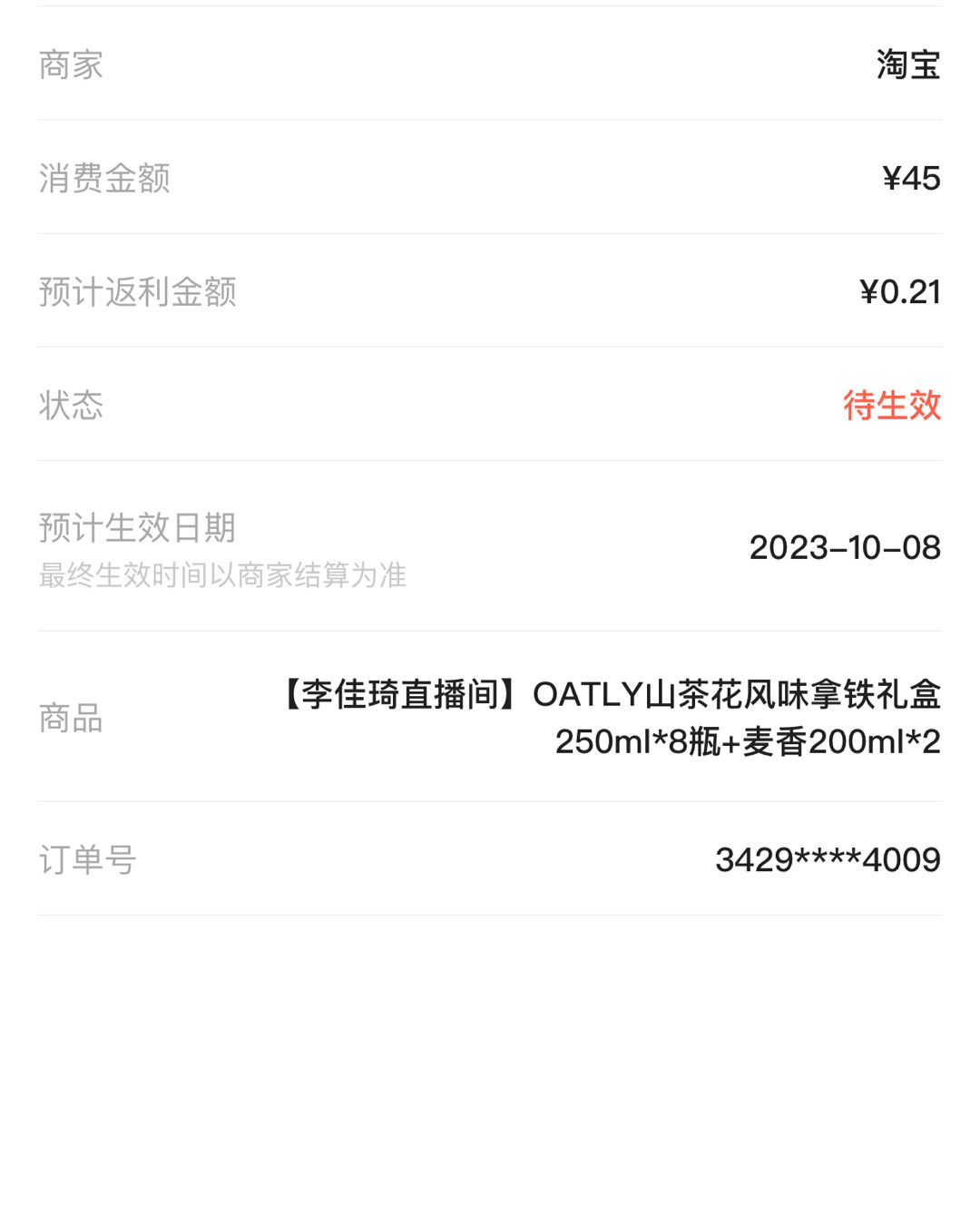Click the 淘宝 merchant name

click(x=907, y=64)
